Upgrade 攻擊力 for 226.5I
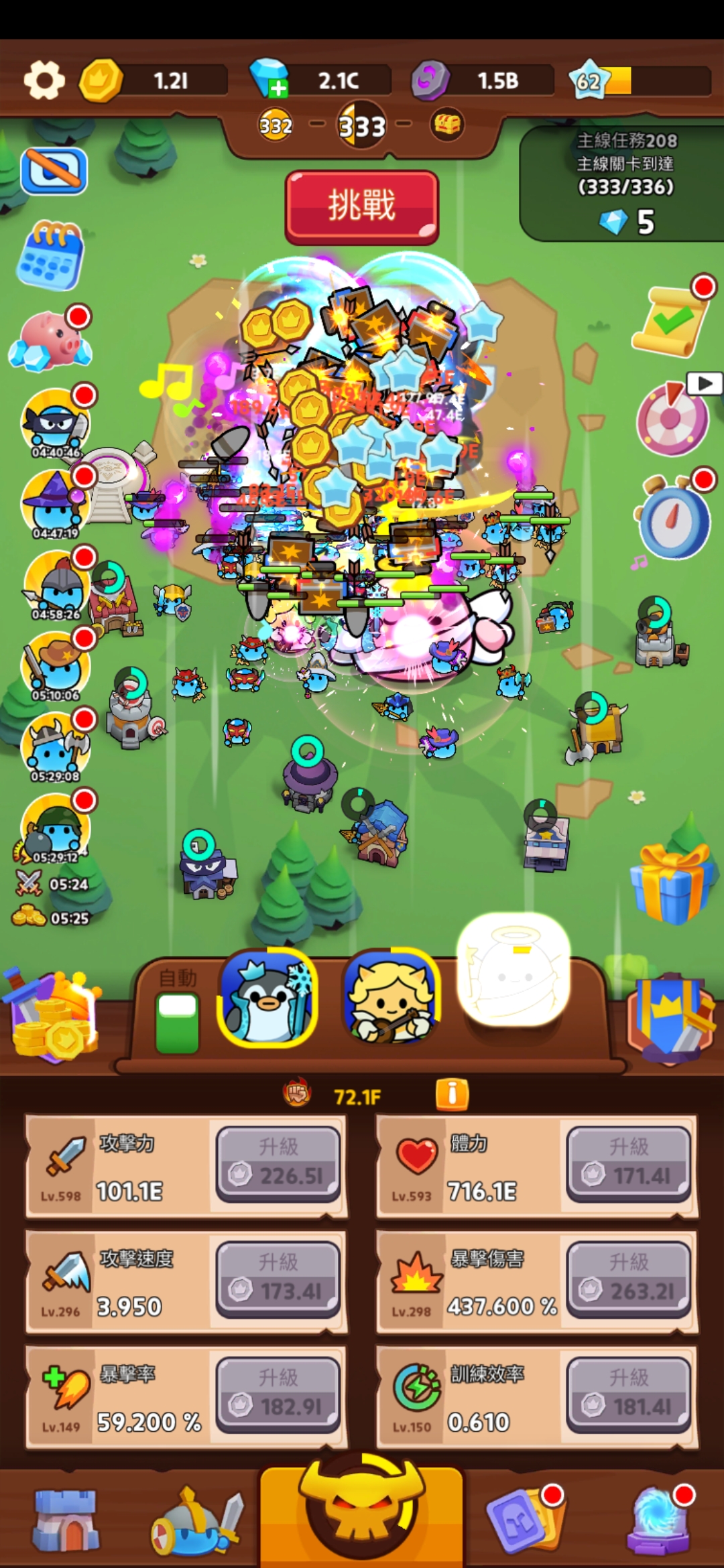 [x=278, y=1163]
